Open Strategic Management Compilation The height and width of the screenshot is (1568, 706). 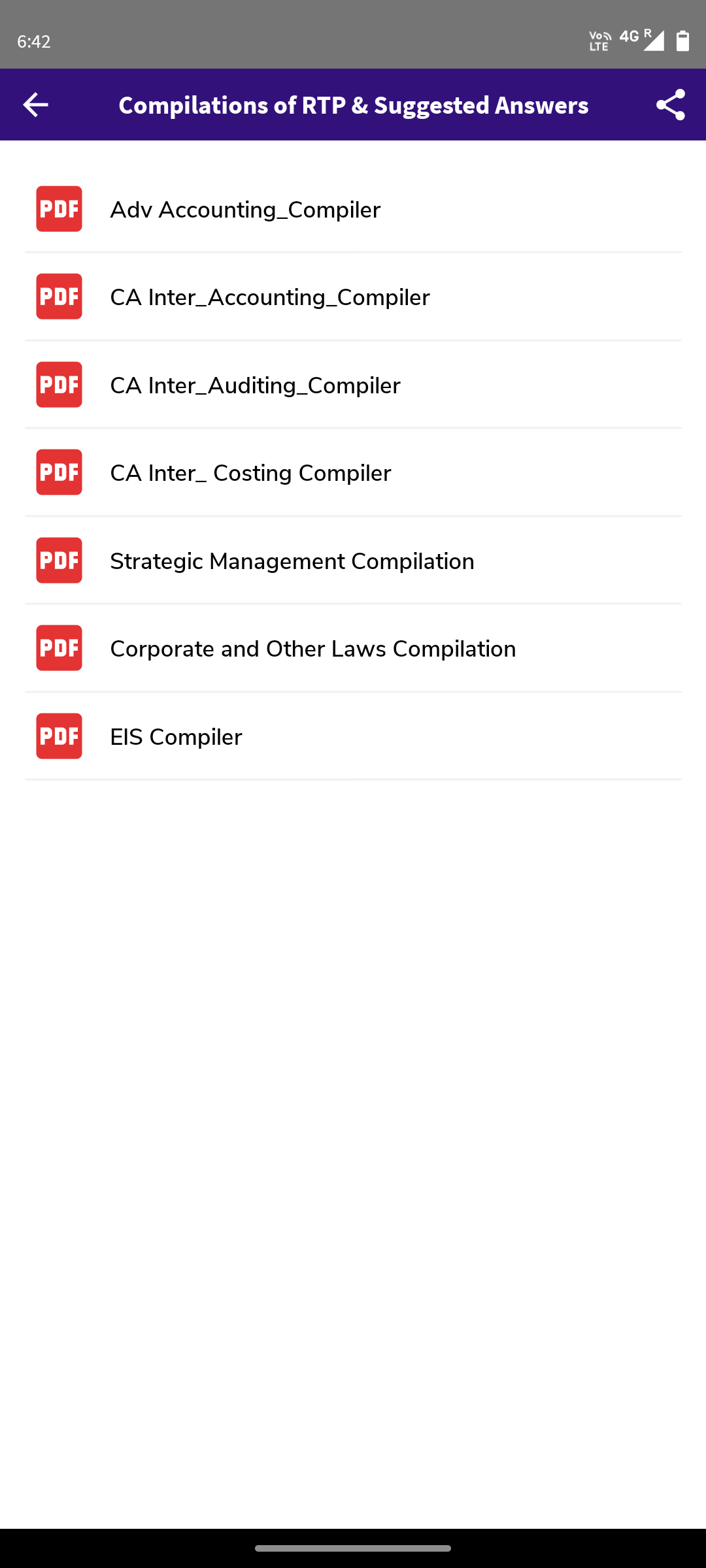click(292, 561)
